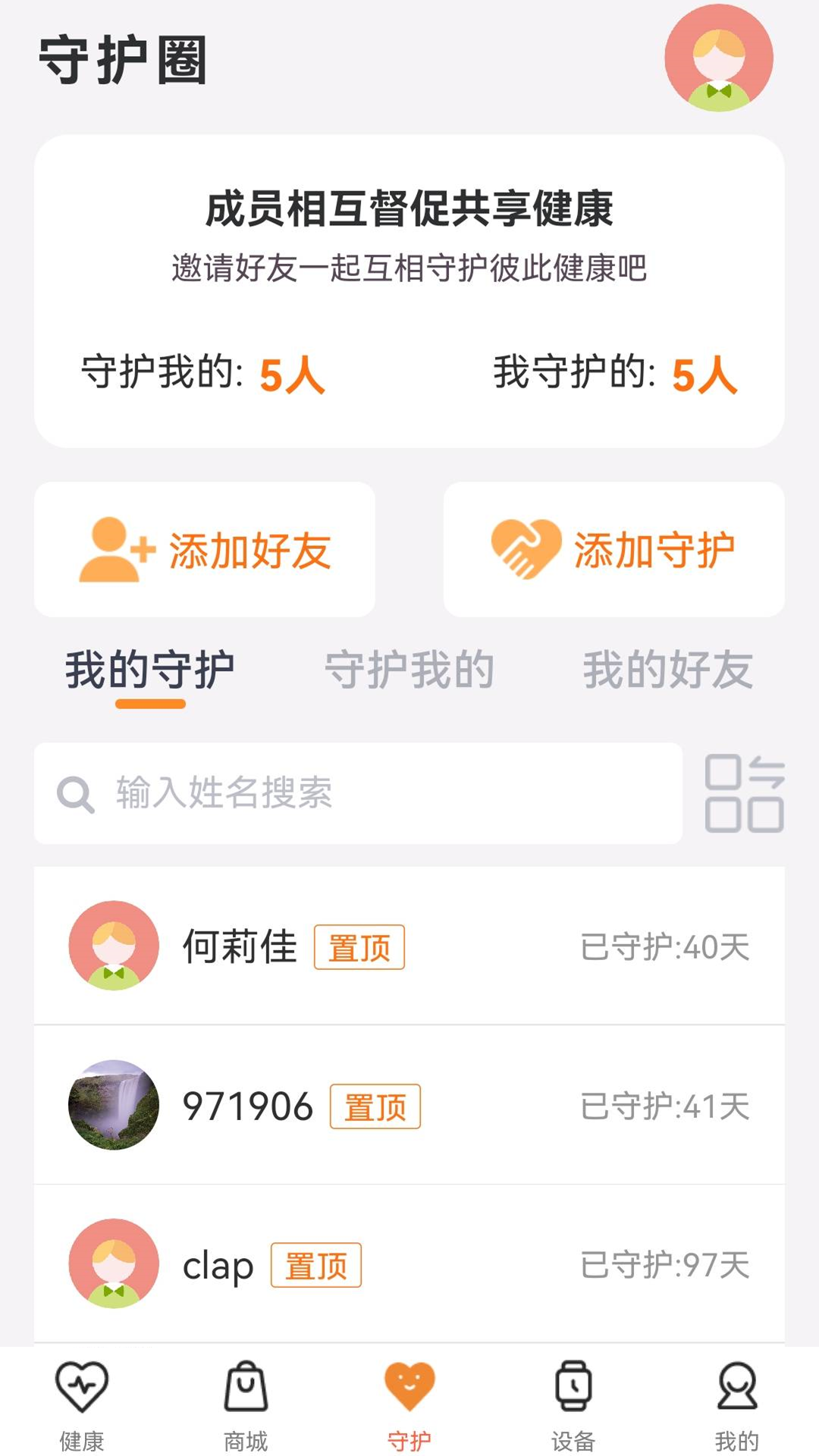The height and width of the screenshot is (1456, 819).
Task: Tap the 添加守护 button
Action: point(613,550)
